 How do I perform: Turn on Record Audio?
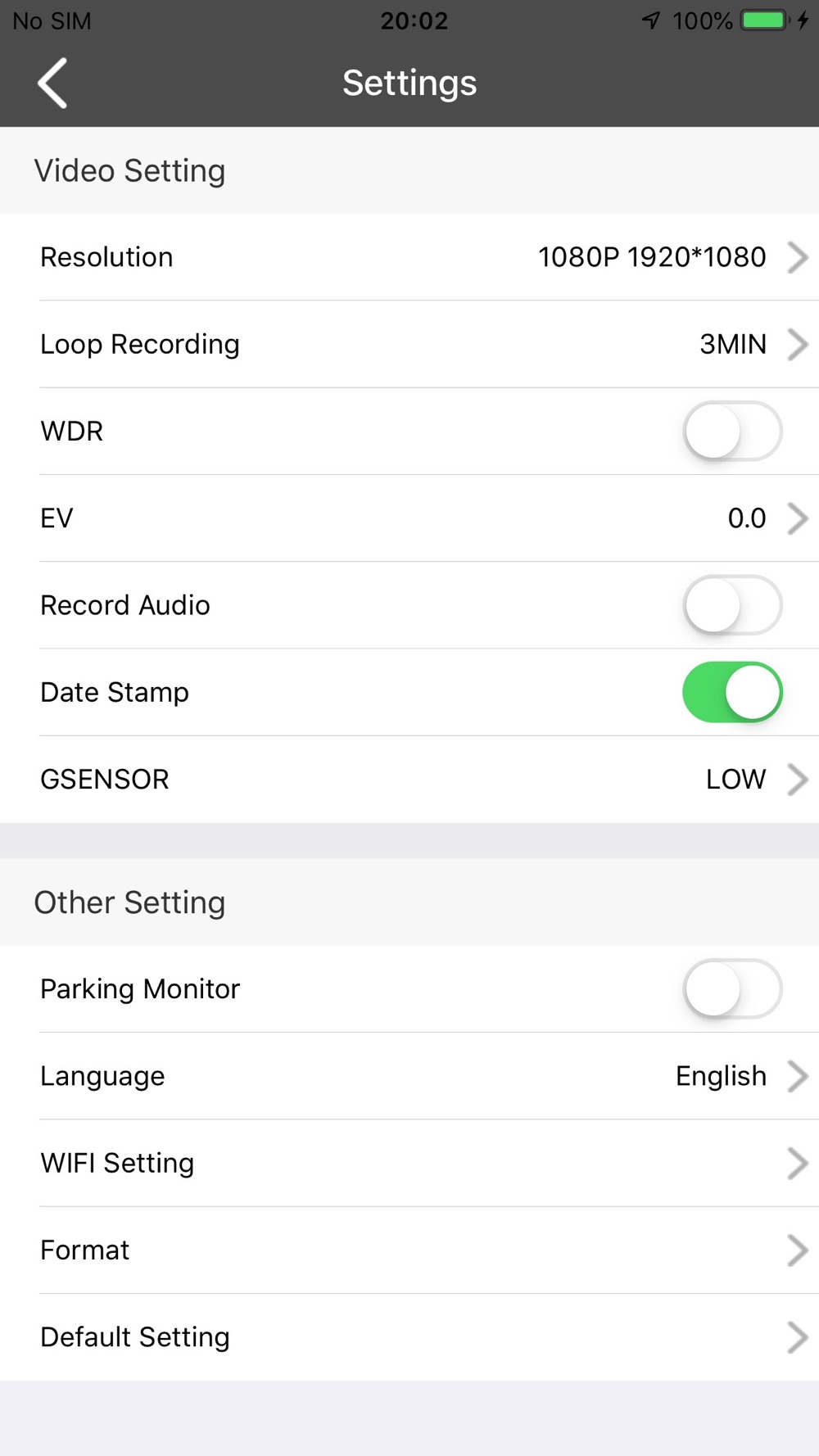[732, 605]
